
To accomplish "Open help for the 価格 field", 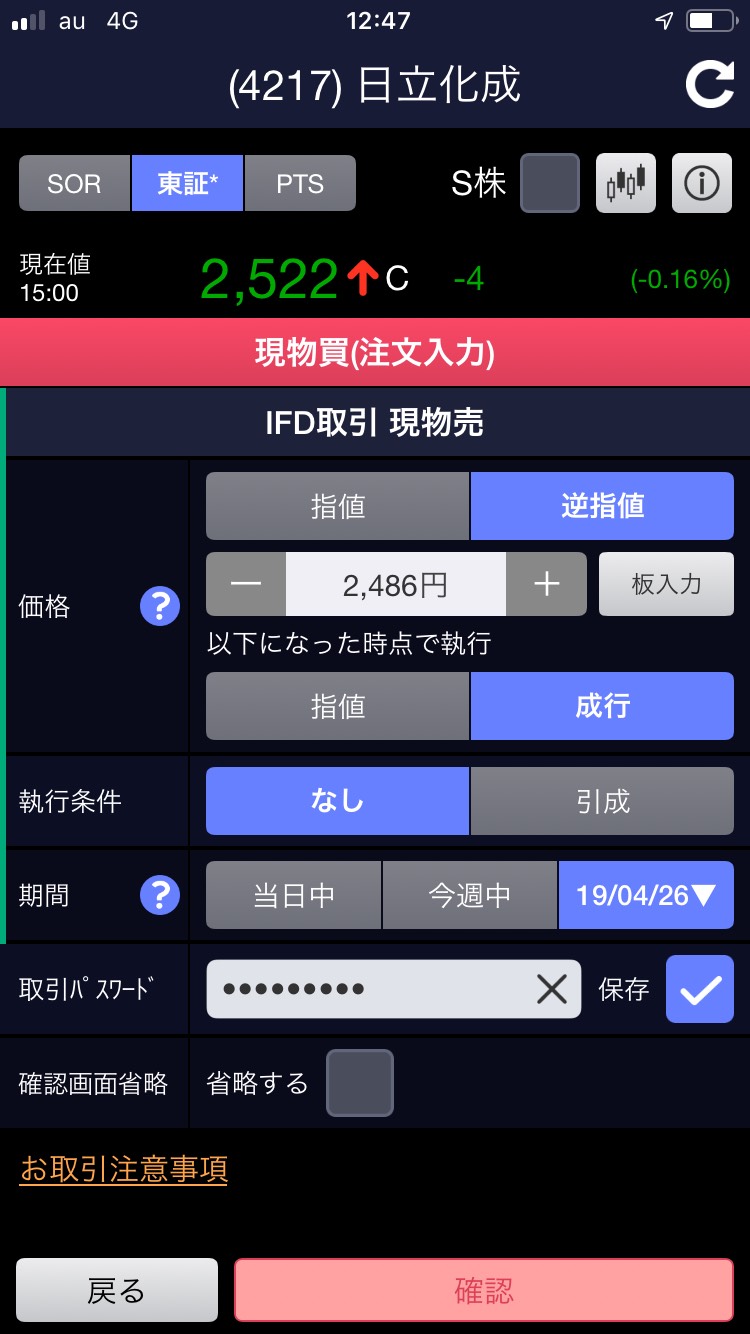I will 160,606.
